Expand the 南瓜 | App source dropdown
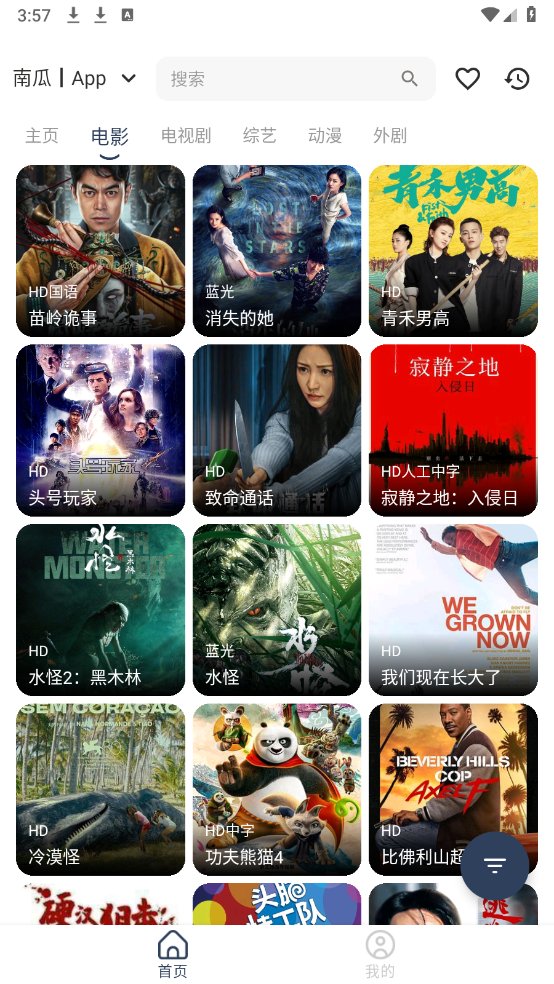The image size is (554, 984). pos(75,78)
